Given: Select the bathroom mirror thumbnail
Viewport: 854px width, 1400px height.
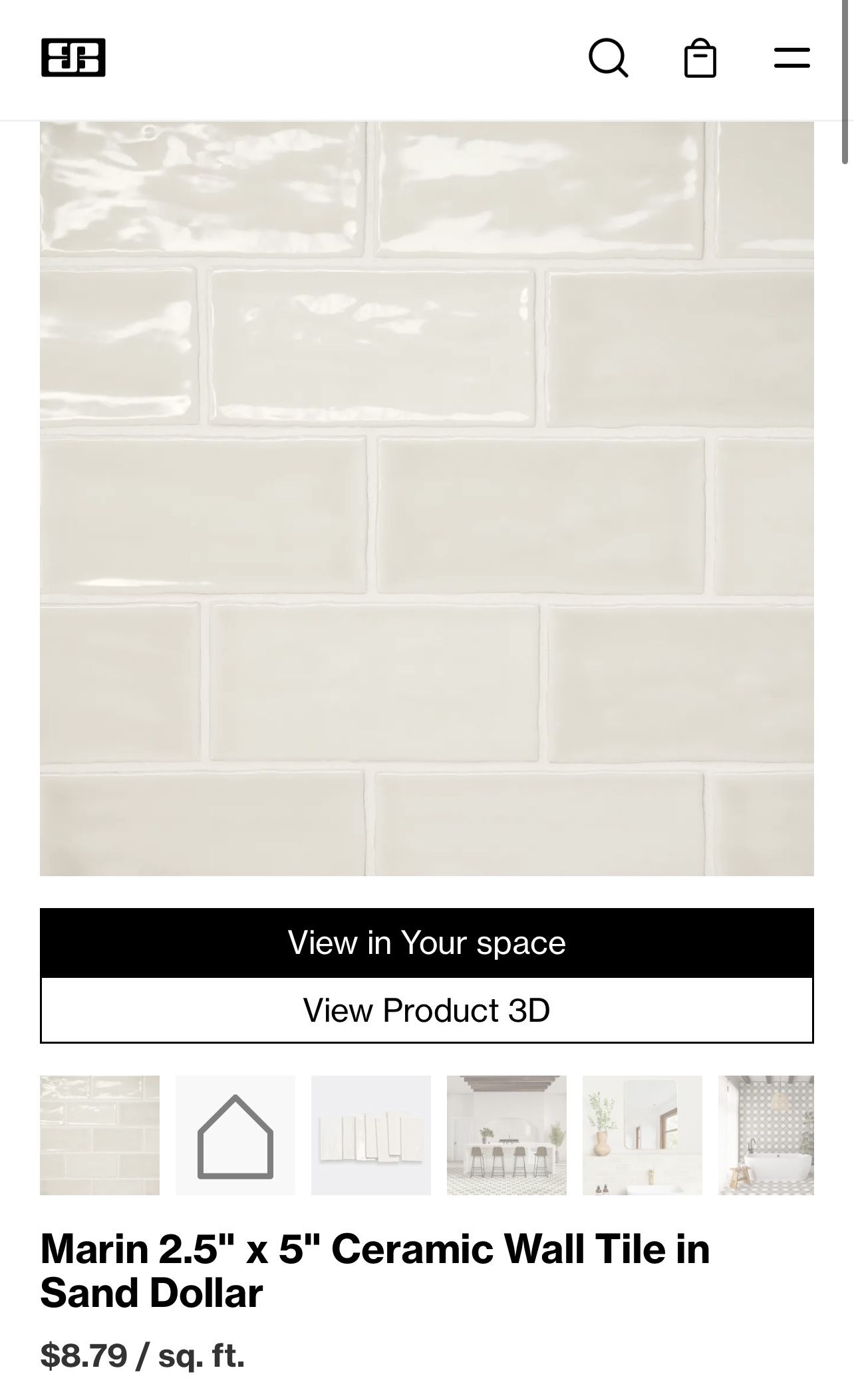Looking at the screenshot, I should coord(642,1135).
